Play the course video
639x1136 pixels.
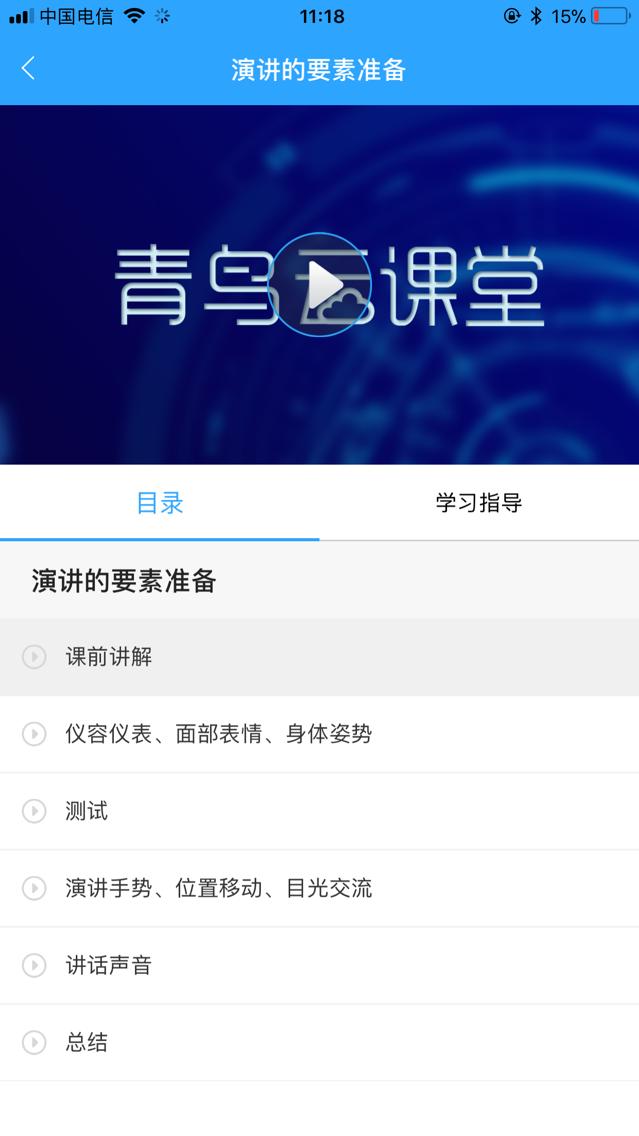[x=322, y=285]
